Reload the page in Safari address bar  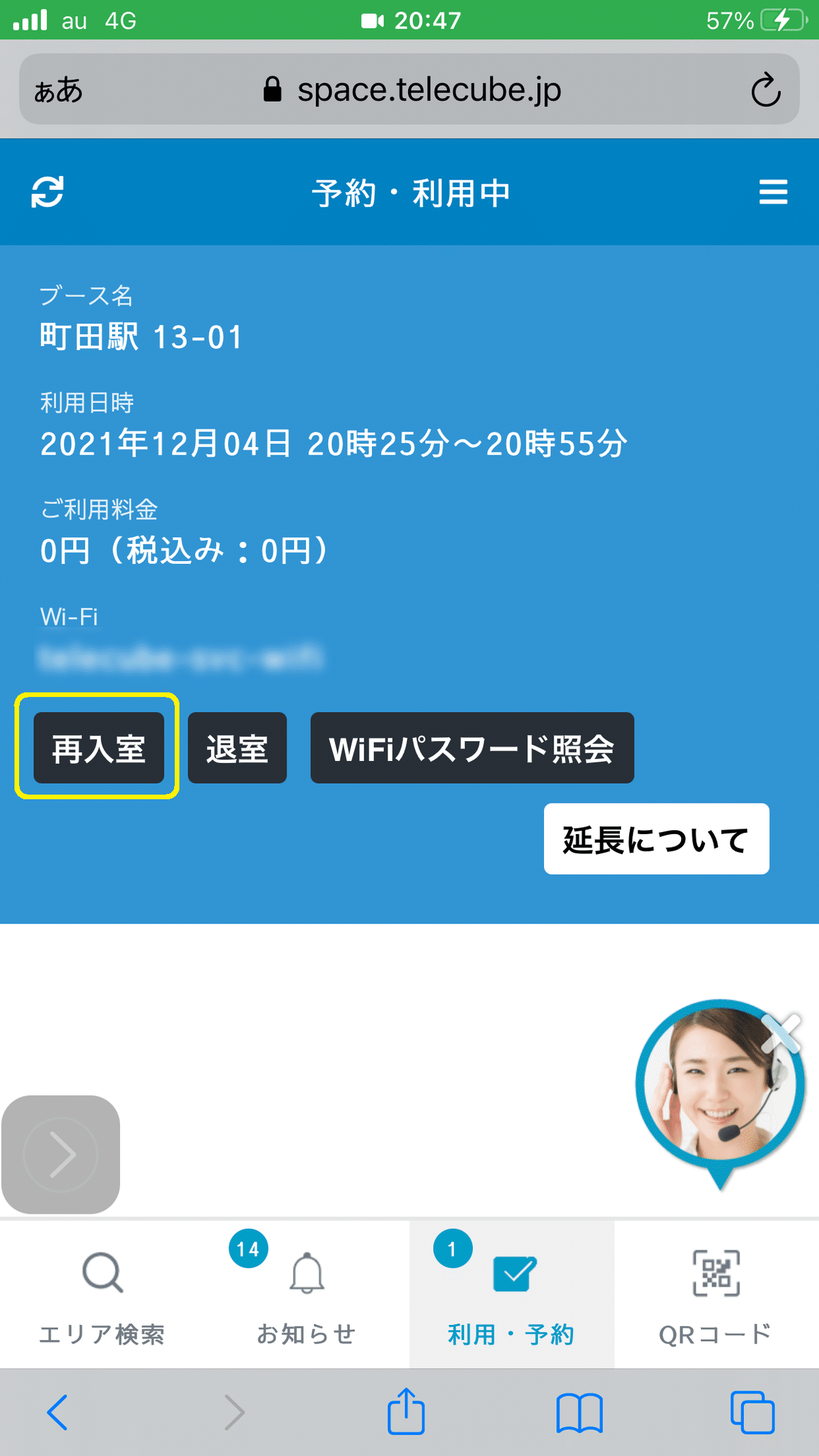click(765, 89)
